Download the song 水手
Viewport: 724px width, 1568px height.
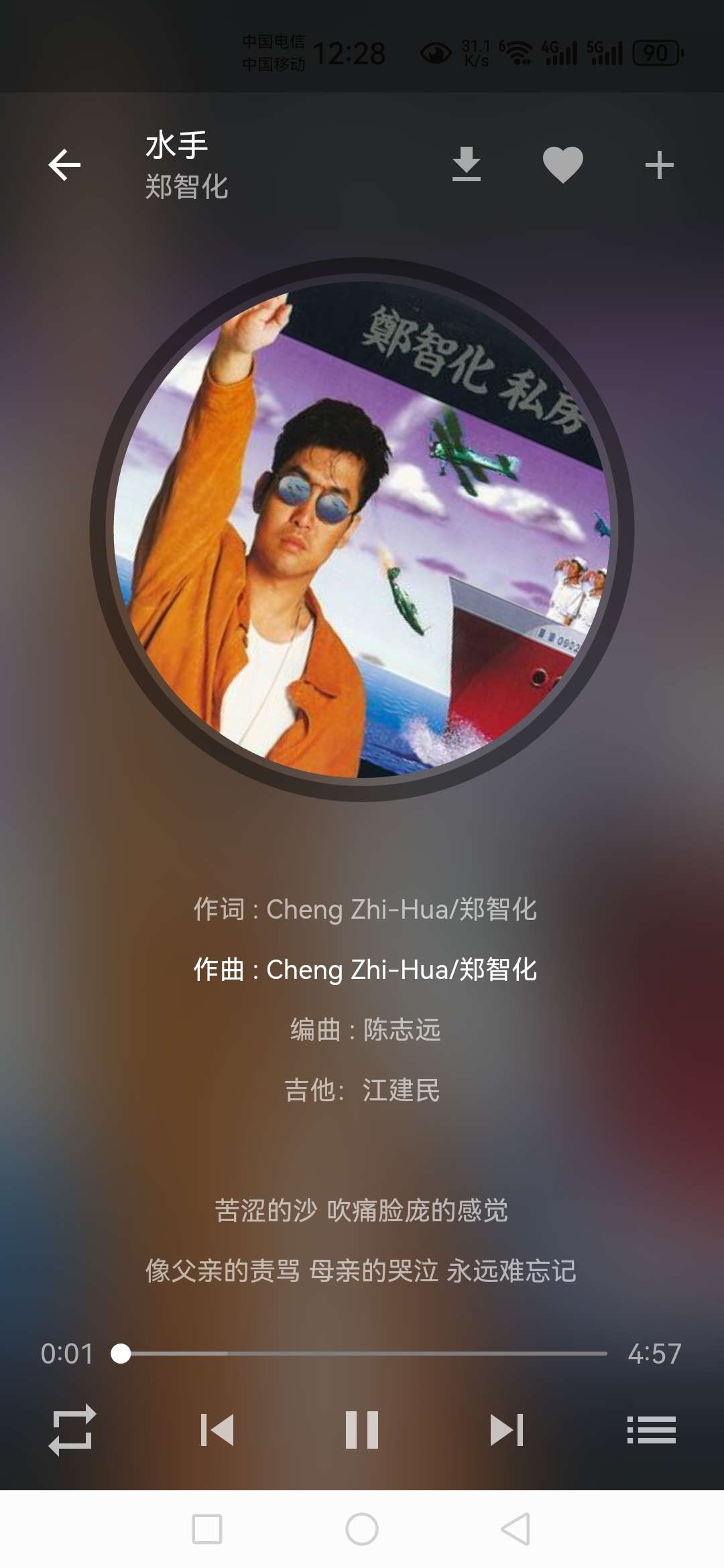tap(467, 164)
